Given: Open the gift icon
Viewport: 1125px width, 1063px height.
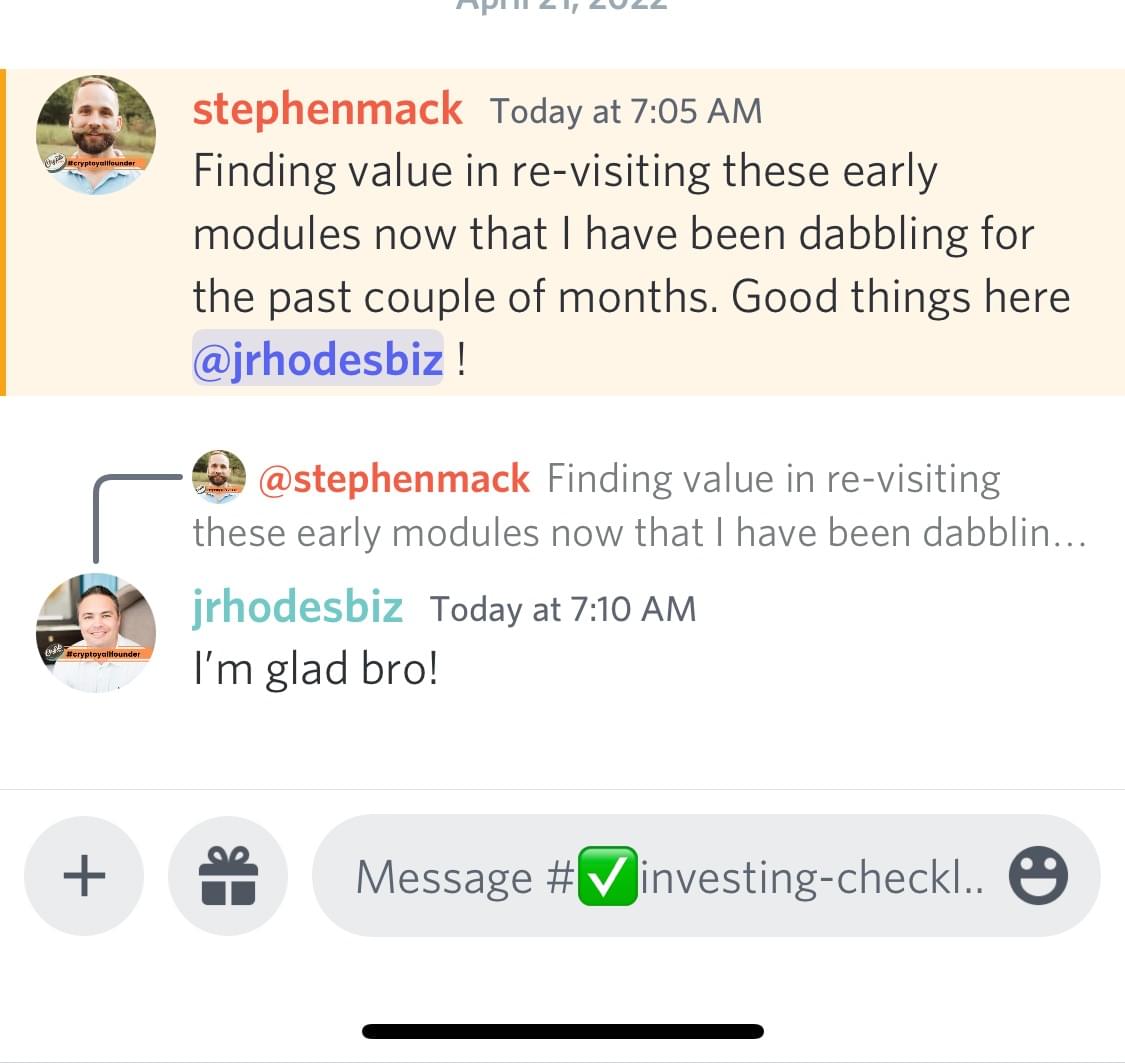Looking at the screenshot, I should [228, 876].
